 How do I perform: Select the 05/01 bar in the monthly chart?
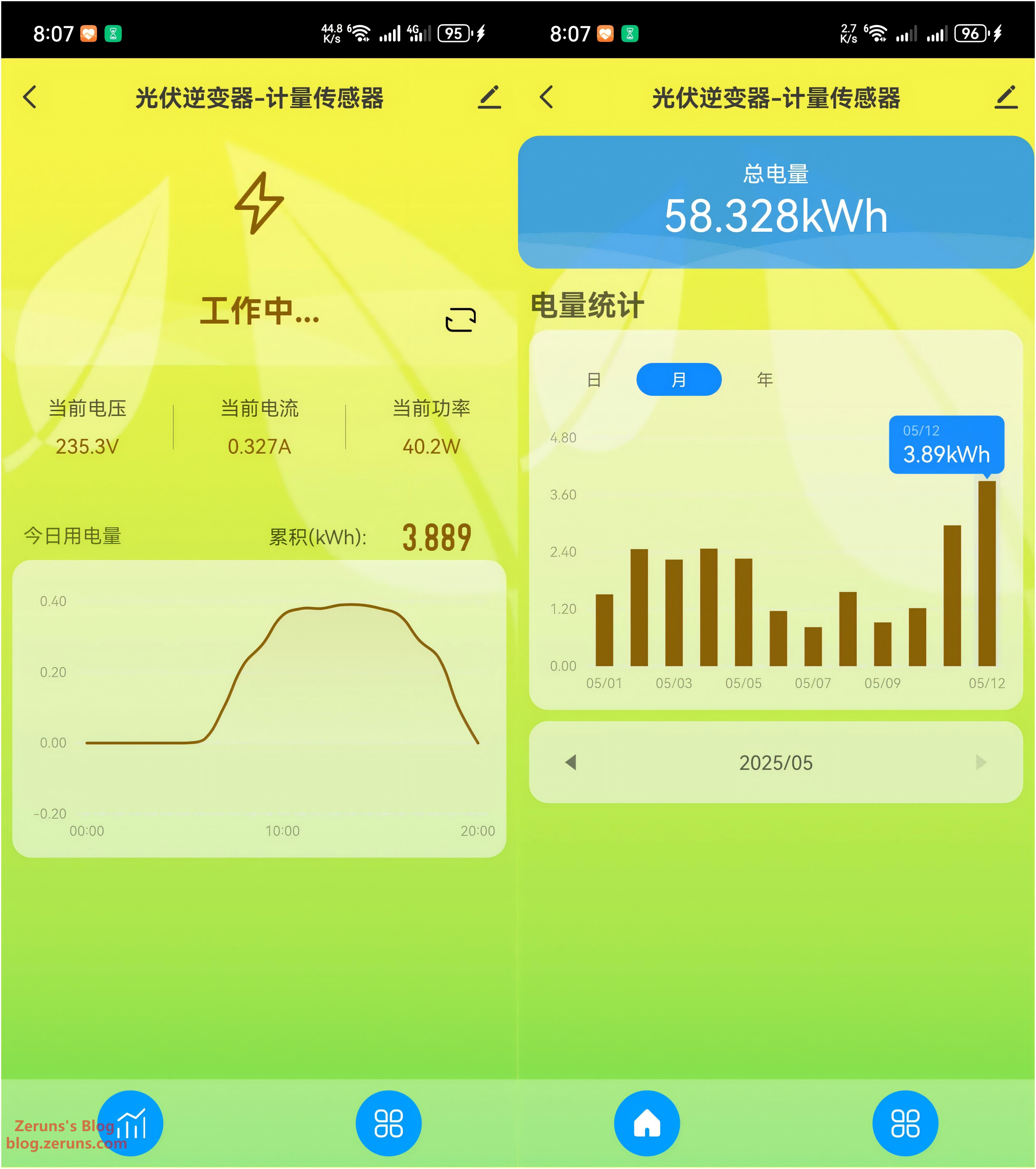pyautogui.click(x=604, y=630)
